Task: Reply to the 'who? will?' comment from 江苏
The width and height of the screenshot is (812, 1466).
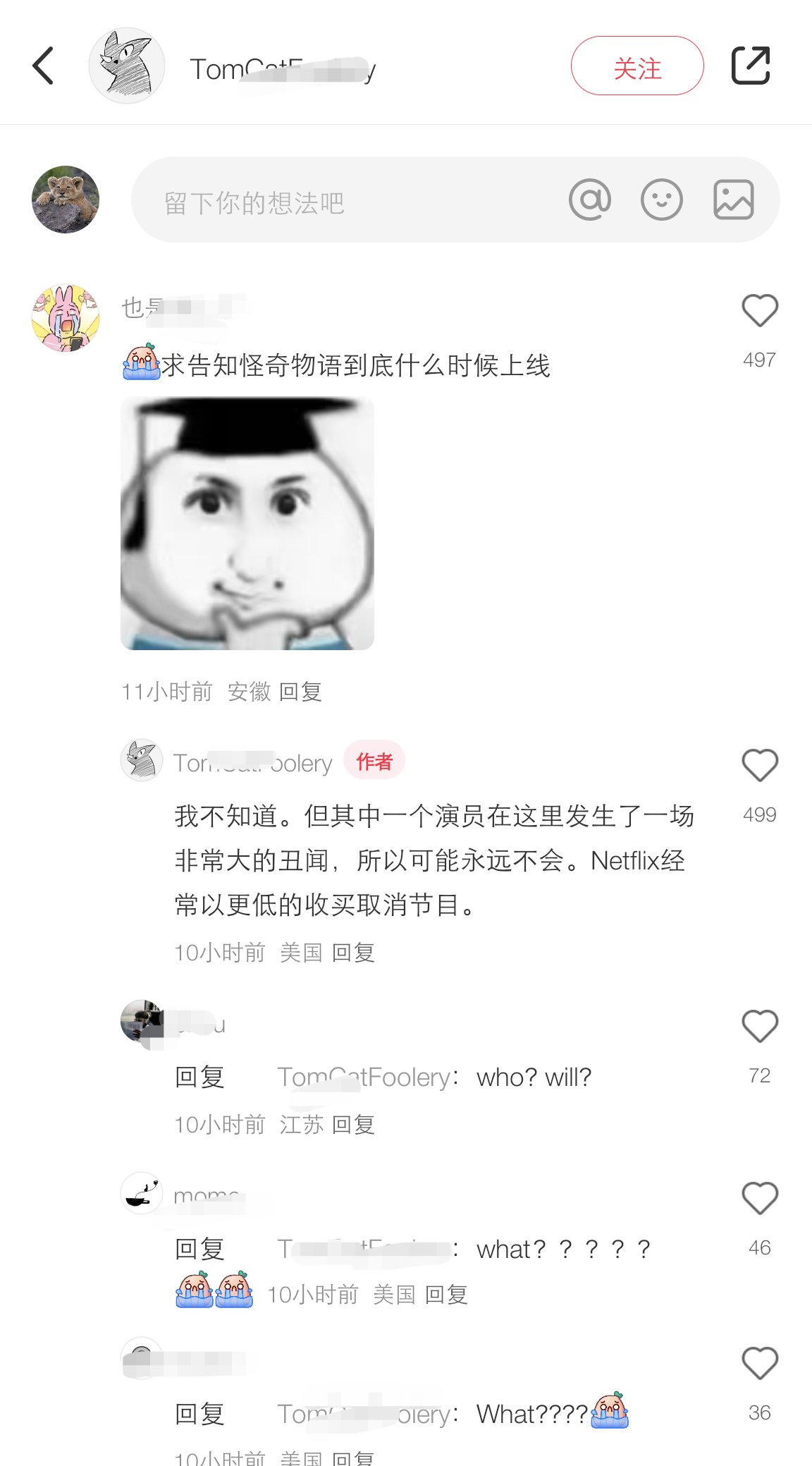Action: tap(353, 1125)
